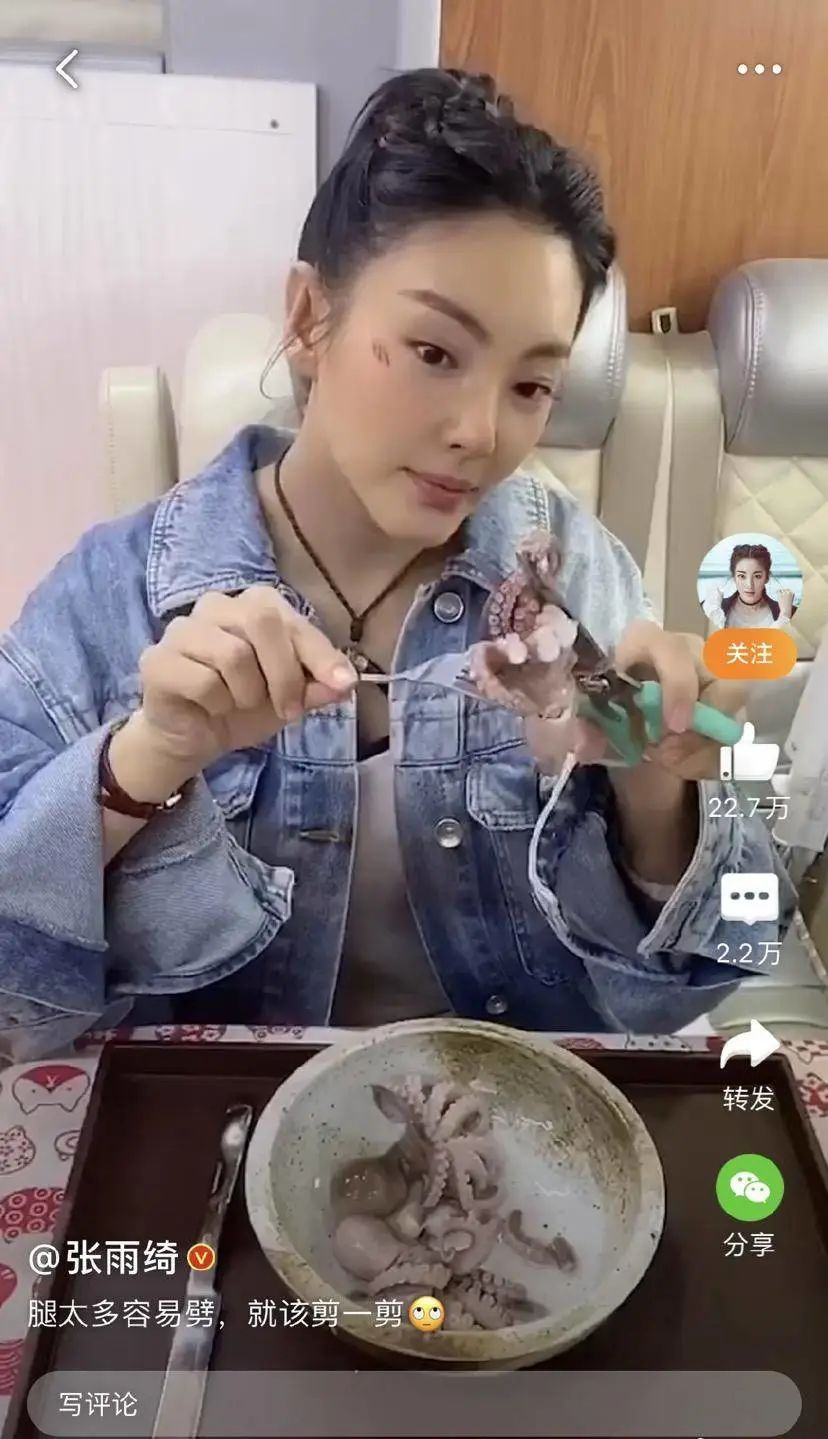This screenshot has width=828, height=1439.
Task: Repost the video using 转发 arrow
Action: (749, 1045)
